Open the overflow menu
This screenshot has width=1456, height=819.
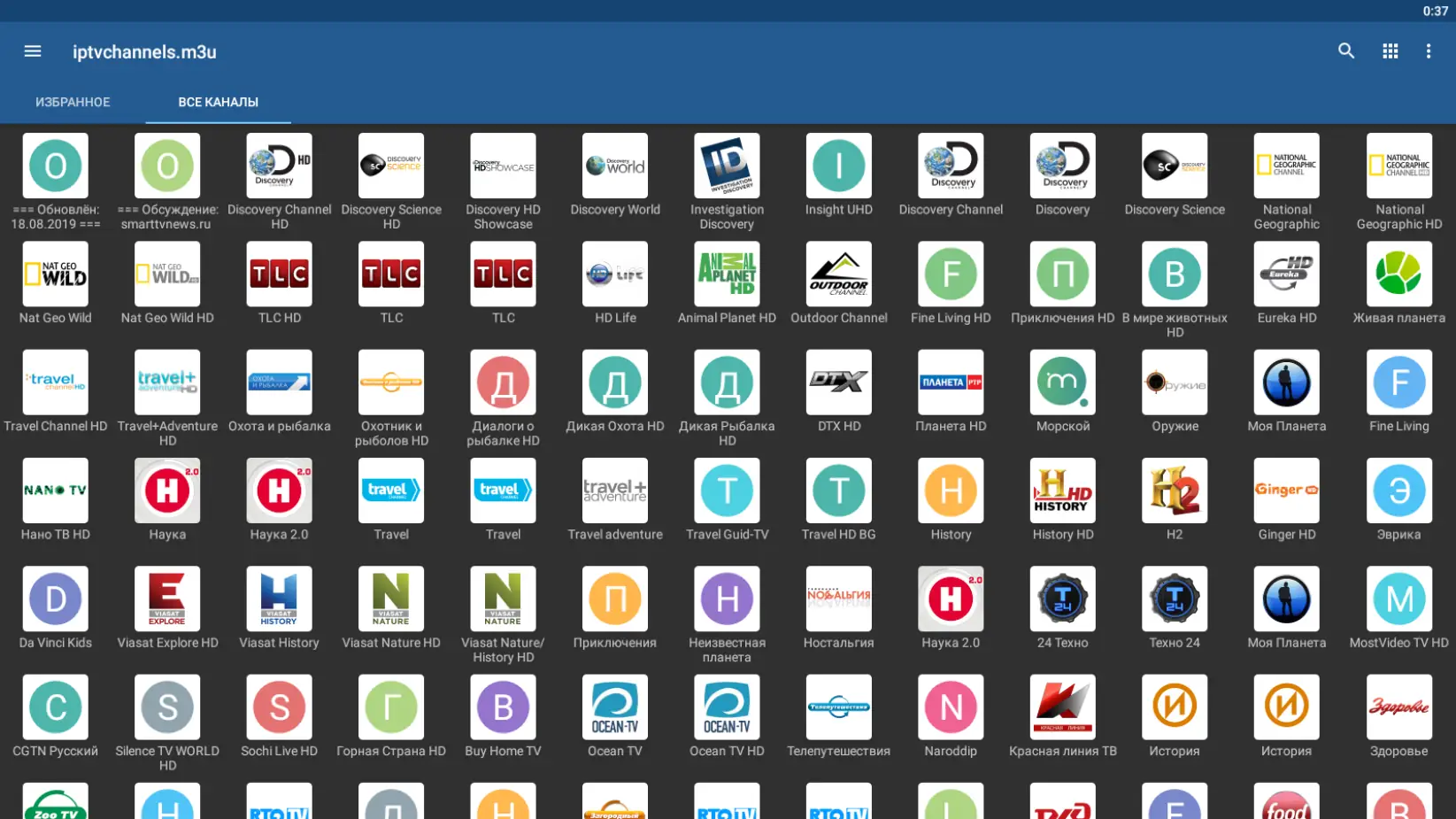[1428, 51]
